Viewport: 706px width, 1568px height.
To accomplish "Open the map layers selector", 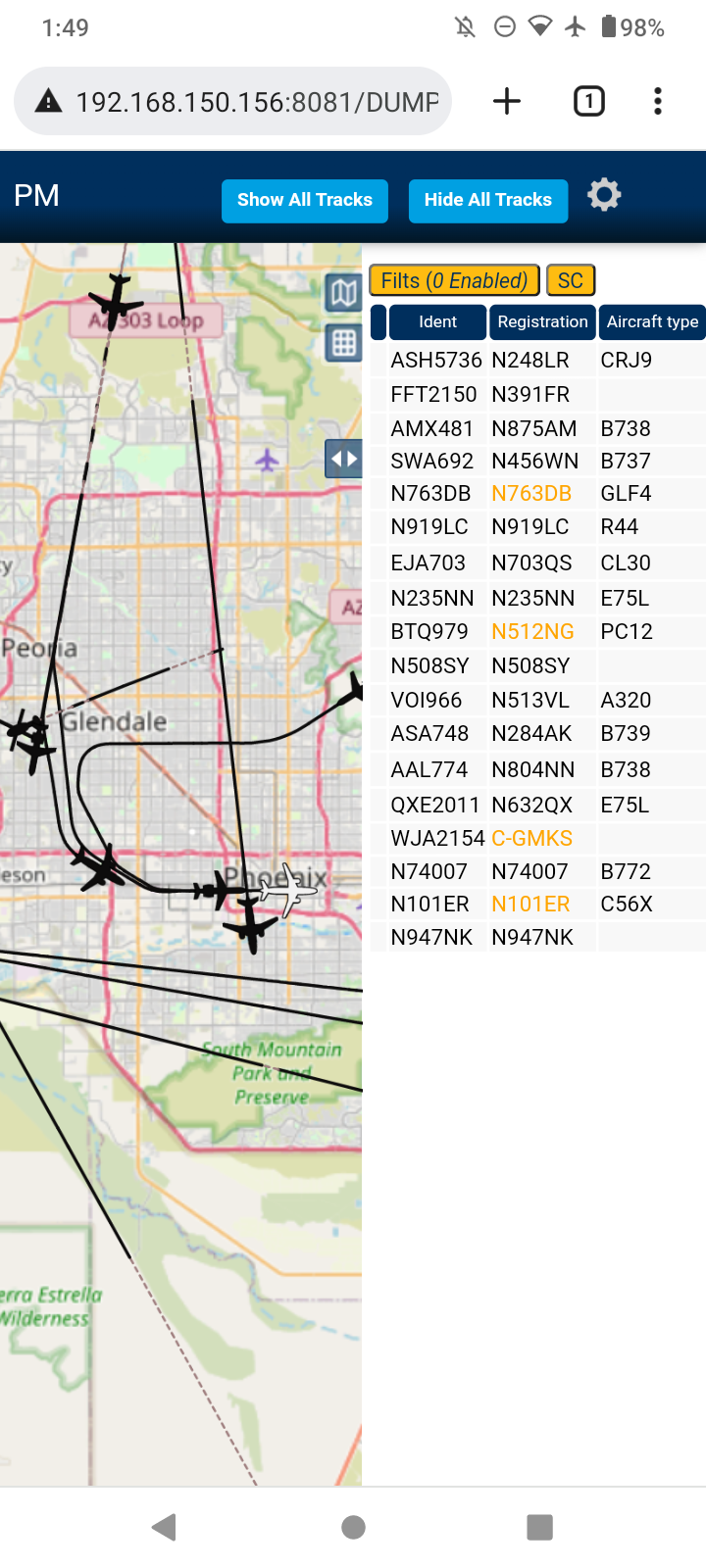I will (343, 292).
